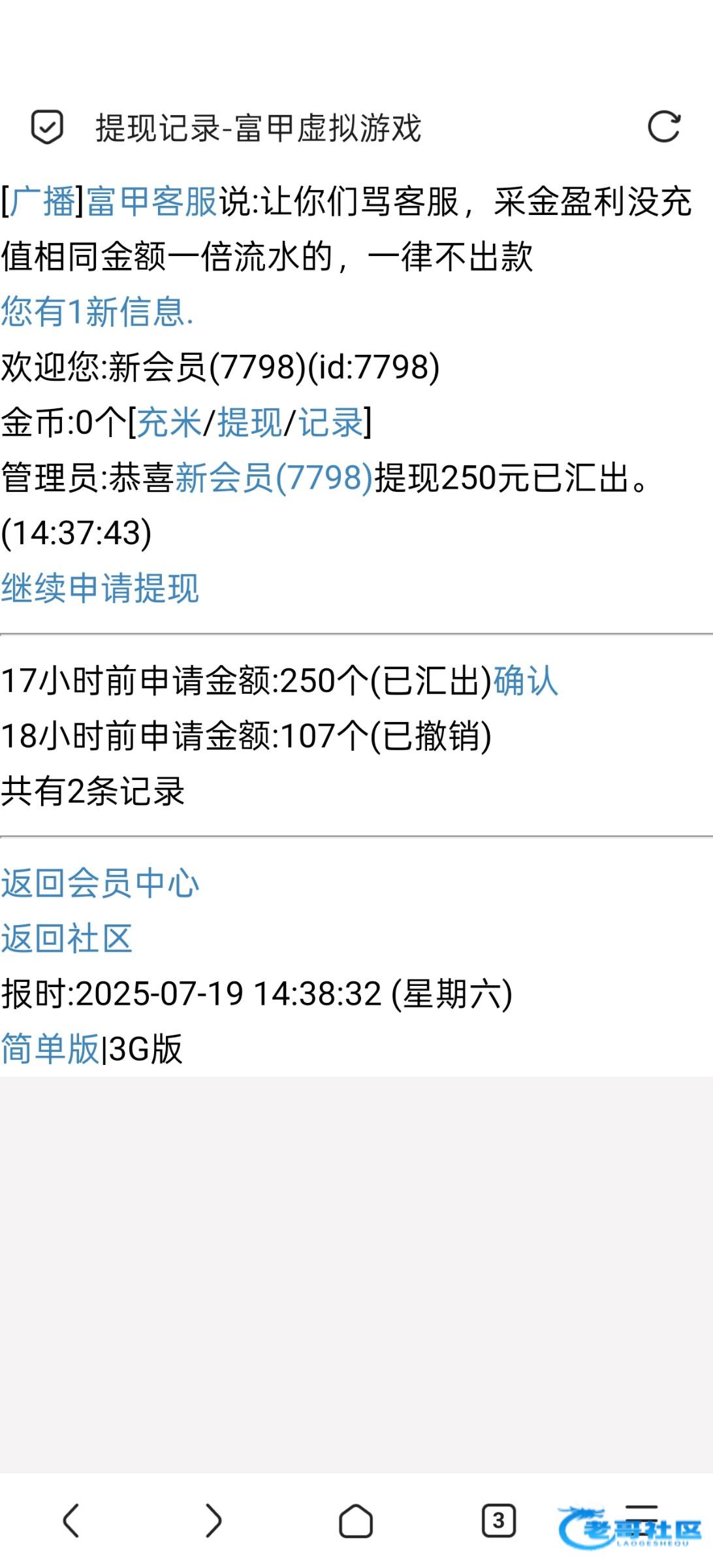713x1568 pixels.
Task: Open the 富甲客服 profile link
Action: 151,201
